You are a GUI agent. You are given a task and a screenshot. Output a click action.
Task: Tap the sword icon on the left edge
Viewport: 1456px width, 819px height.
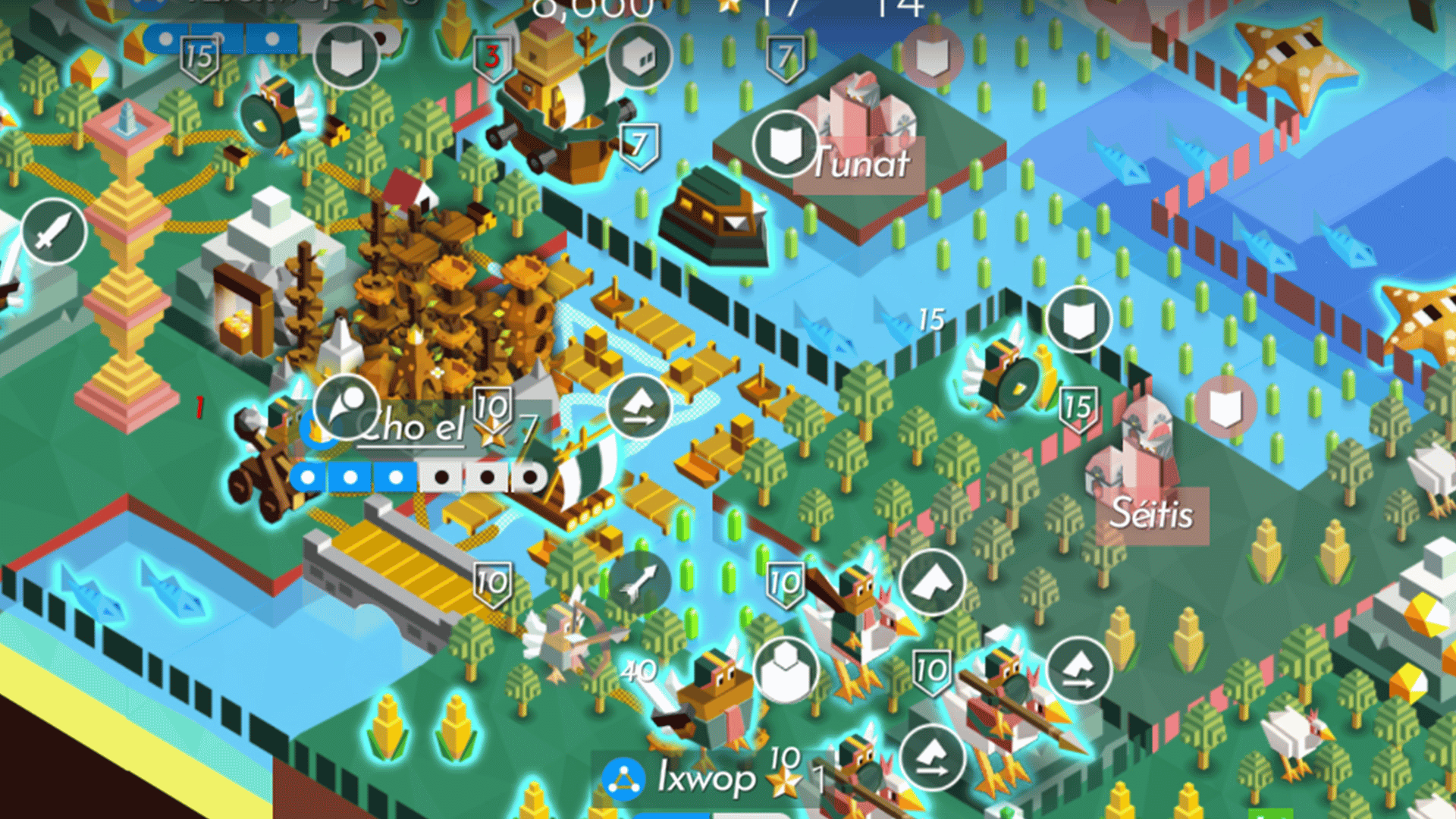point(53,231)
